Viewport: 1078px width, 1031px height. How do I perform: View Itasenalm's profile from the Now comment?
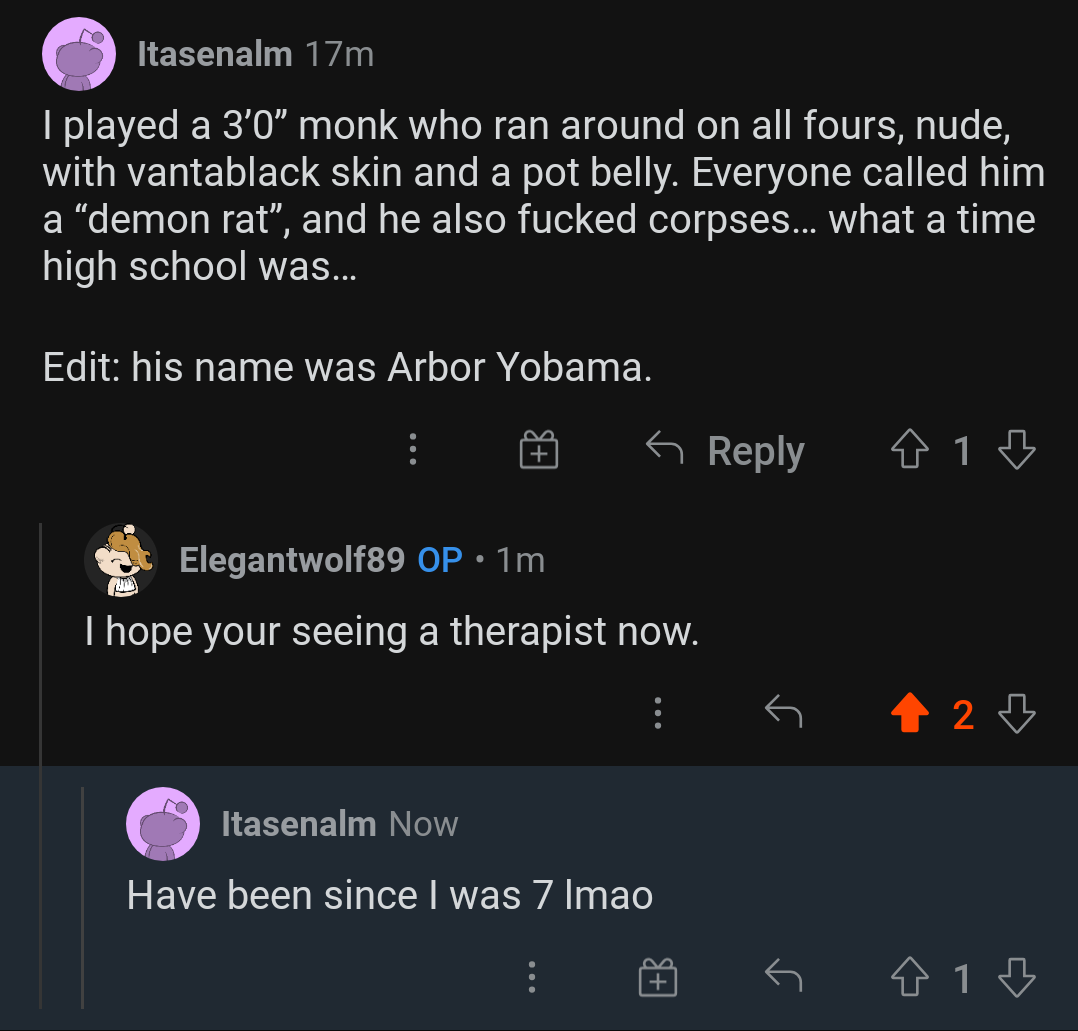point(298,824)
